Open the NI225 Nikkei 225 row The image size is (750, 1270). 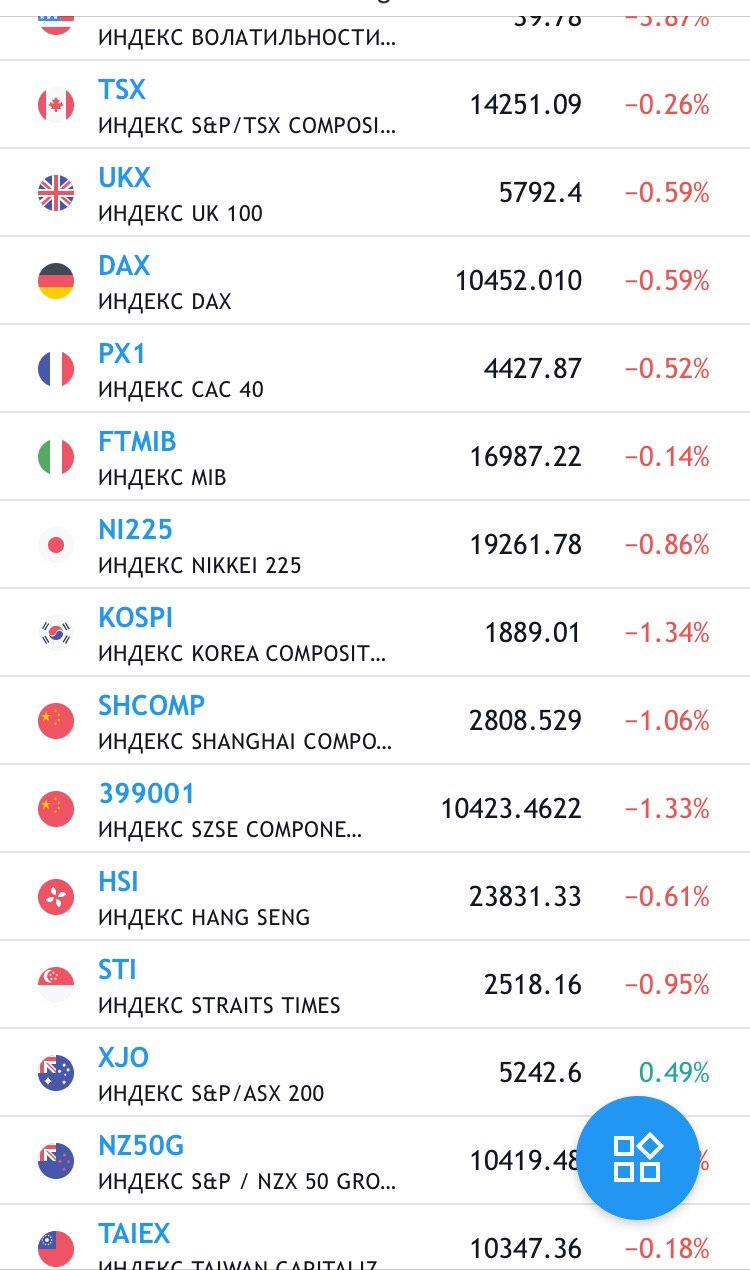(x=375, y=545)
